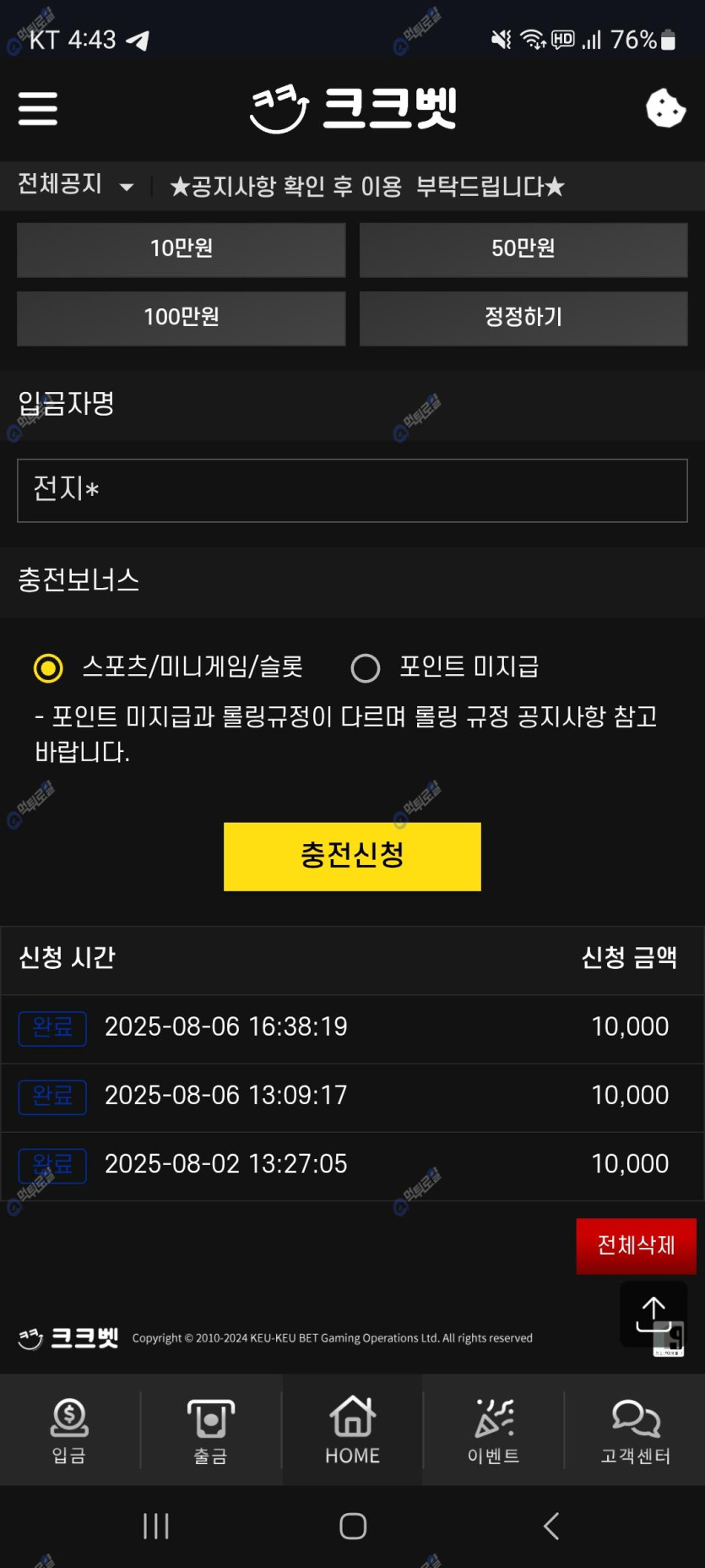The image size is (705, 1568).
Task: Expand the 전체공지 dropdown
Action: tap(76, 185)
